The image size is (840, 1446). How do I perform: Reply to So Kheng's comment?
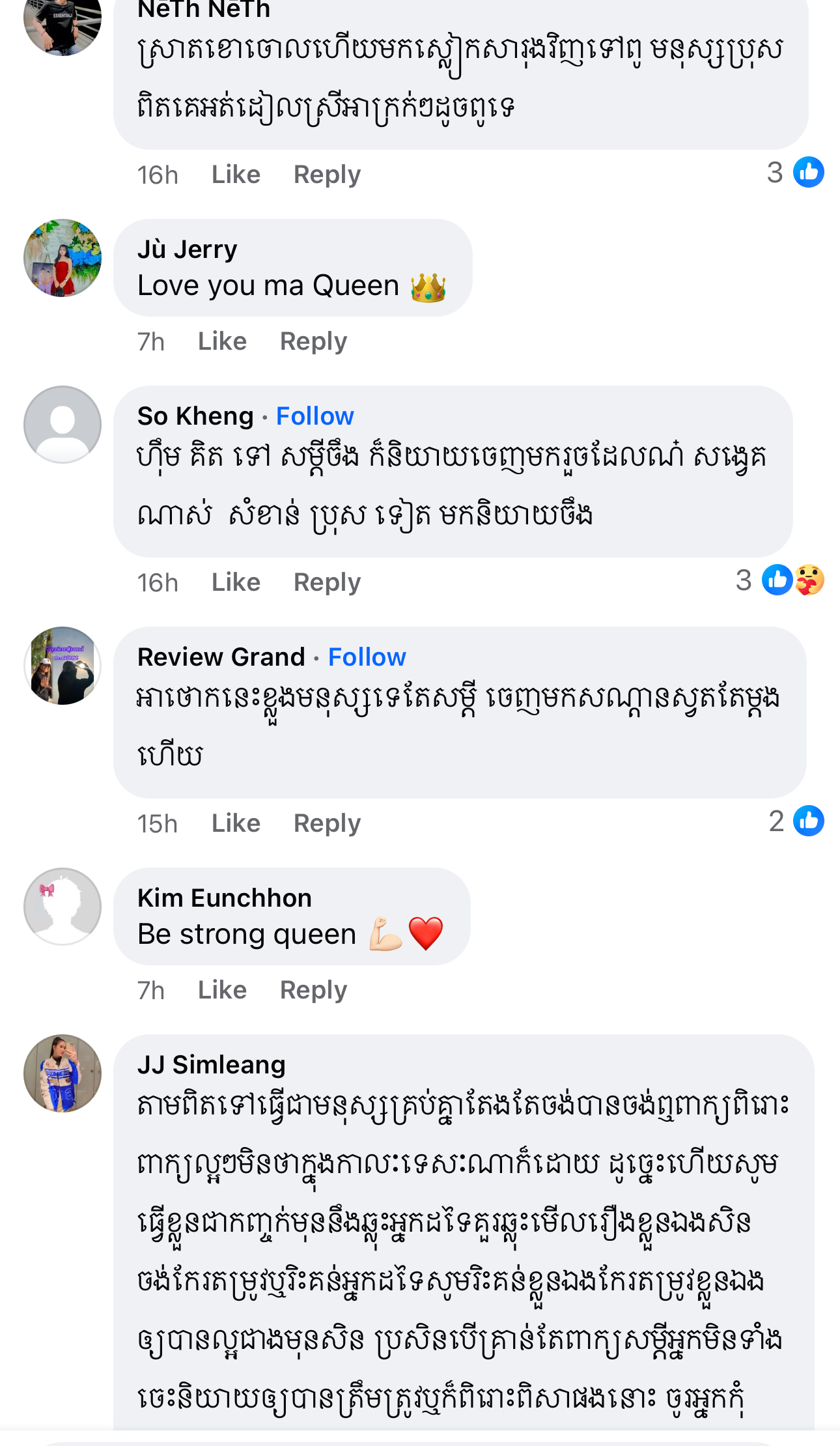(327, 582)
